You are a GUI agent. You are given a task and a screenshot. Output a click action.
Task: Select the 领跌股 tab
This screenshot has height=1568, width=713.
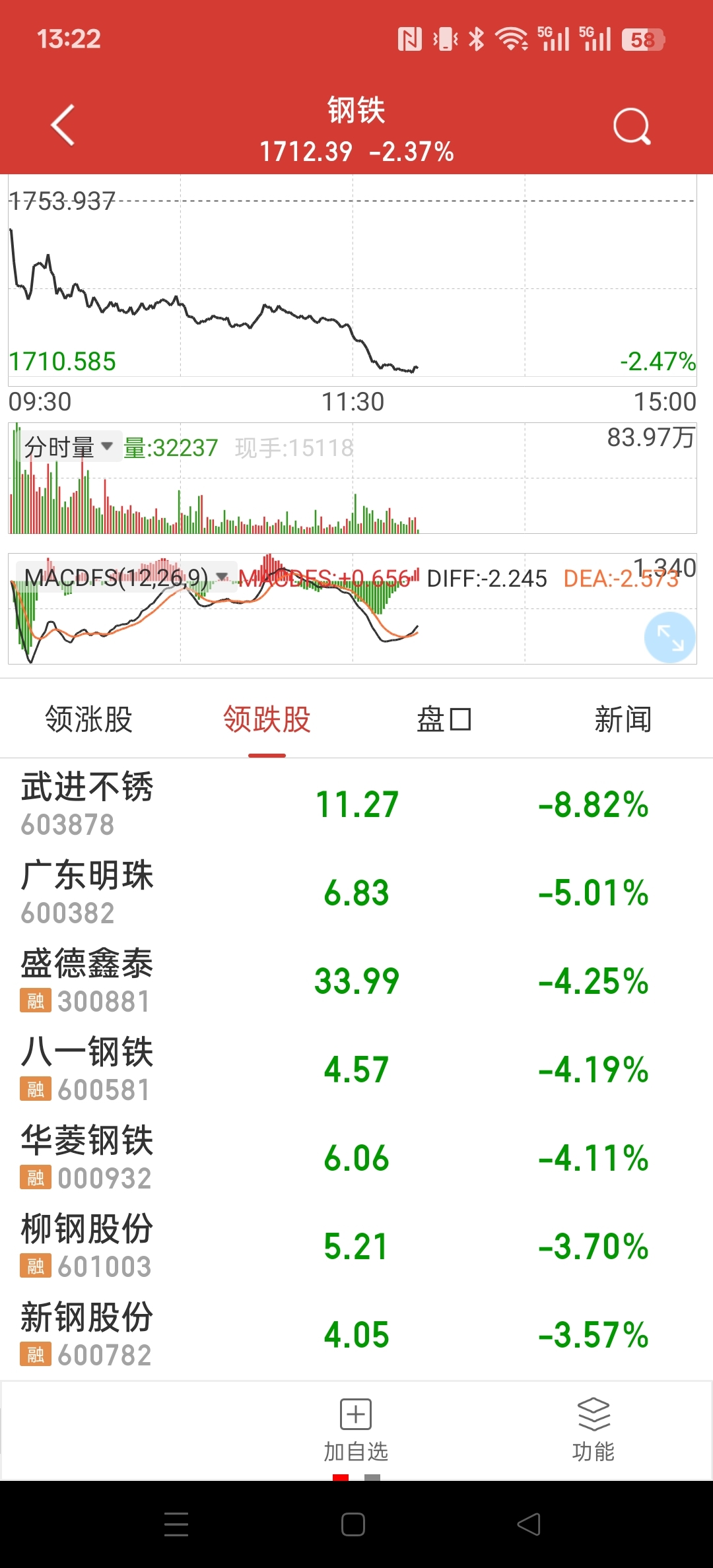[x=267, y=719]
